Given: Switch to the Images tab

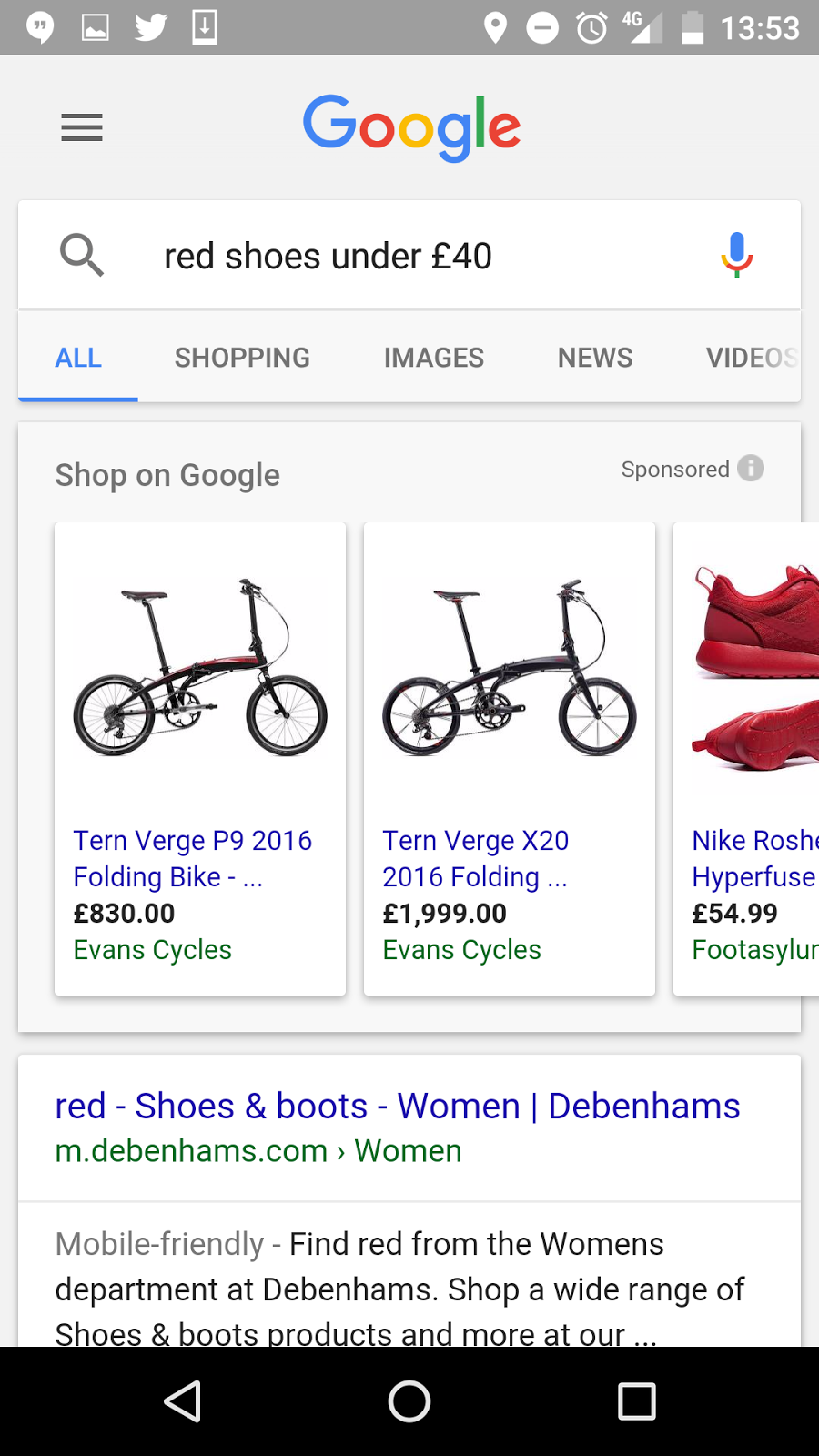Looking at the screenshot, I should (x=433, y=358).
